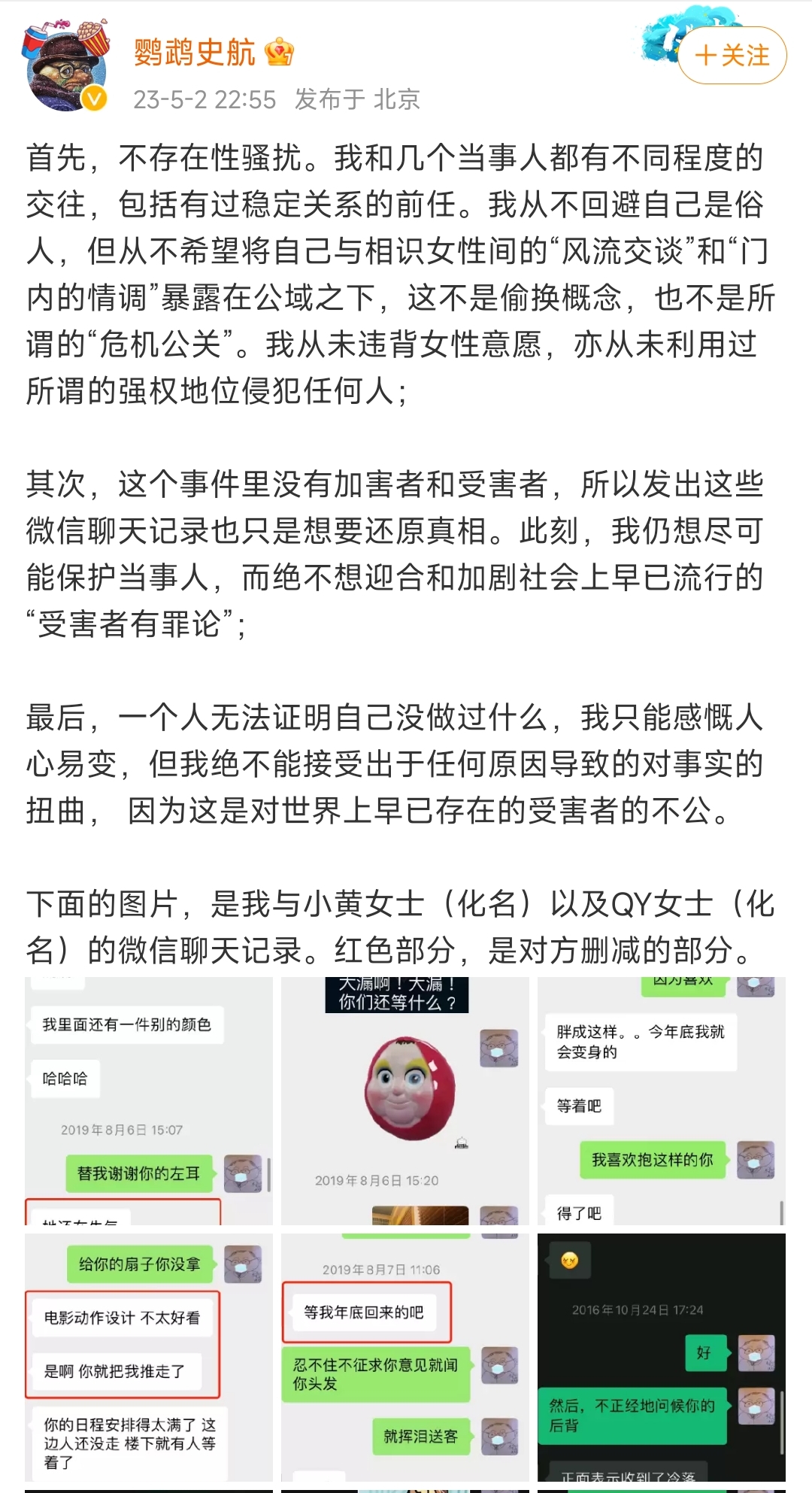This screenshot has height=1493, width=812.
Task: Open the dark screenshot dated 2016年10月24日
Action: click(661, 1357)
